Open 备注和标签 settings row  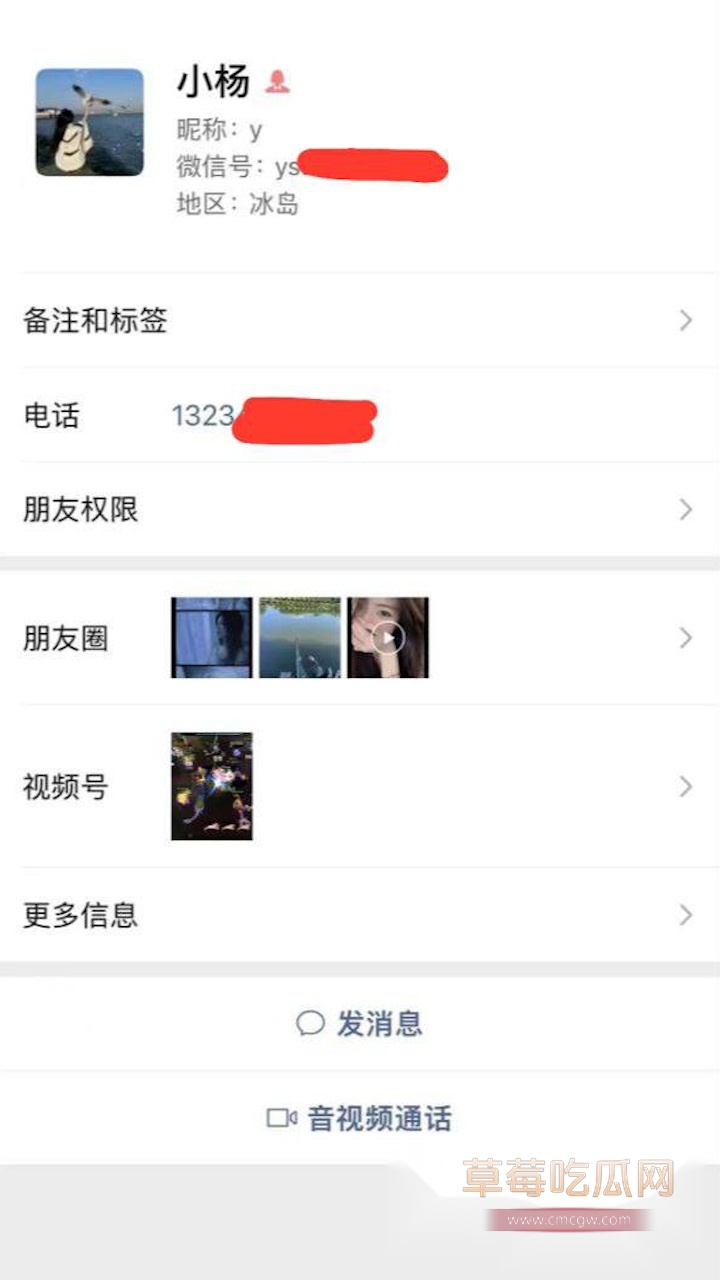click(360, 321)
